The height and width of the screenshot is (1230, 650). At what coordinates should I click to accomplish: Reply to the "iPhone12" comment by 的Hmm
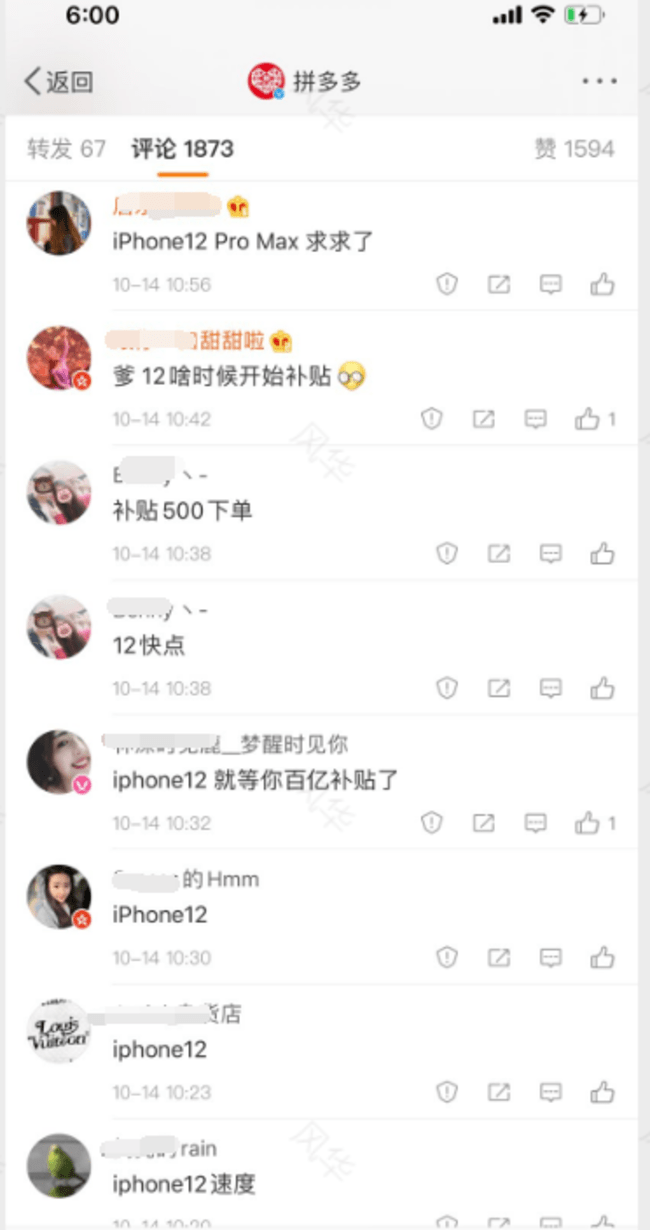[550, 958]
